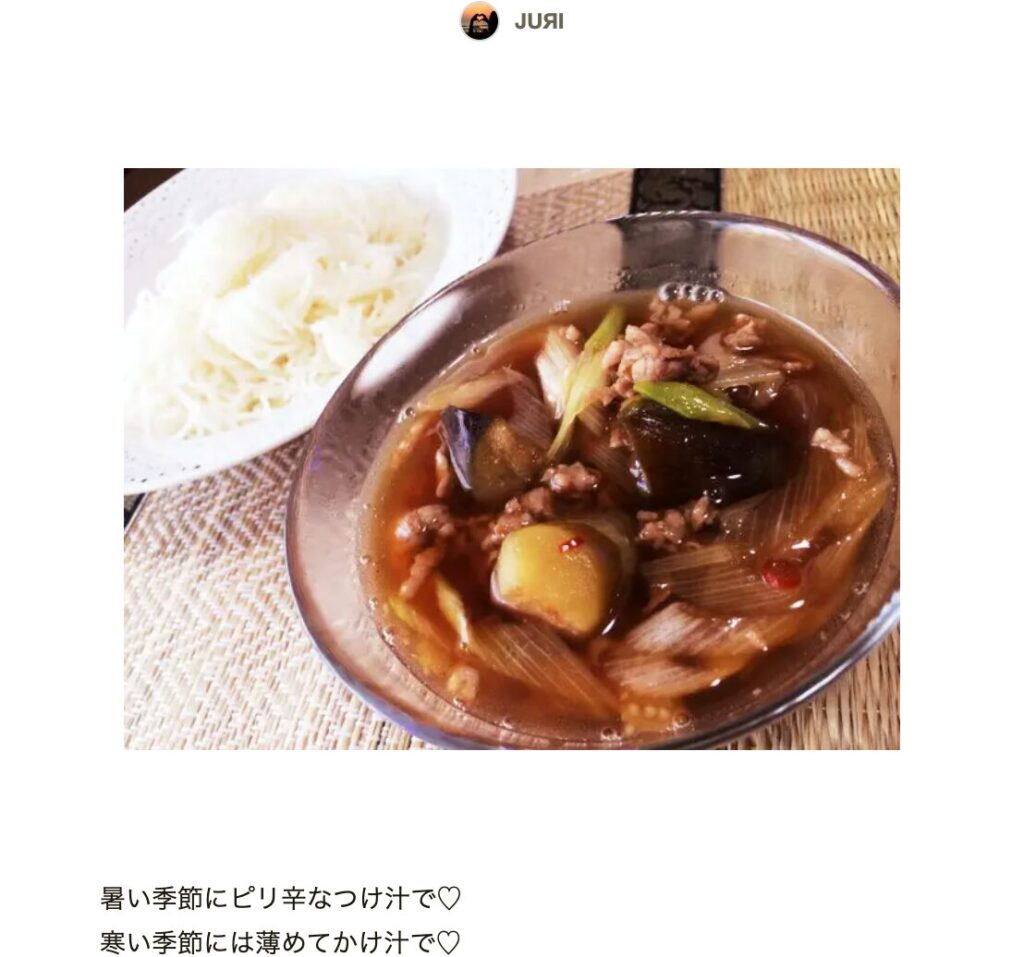Open the eggplant dipping sauce recipe photo
This screenshot has width=1024, height=957.
511,458
